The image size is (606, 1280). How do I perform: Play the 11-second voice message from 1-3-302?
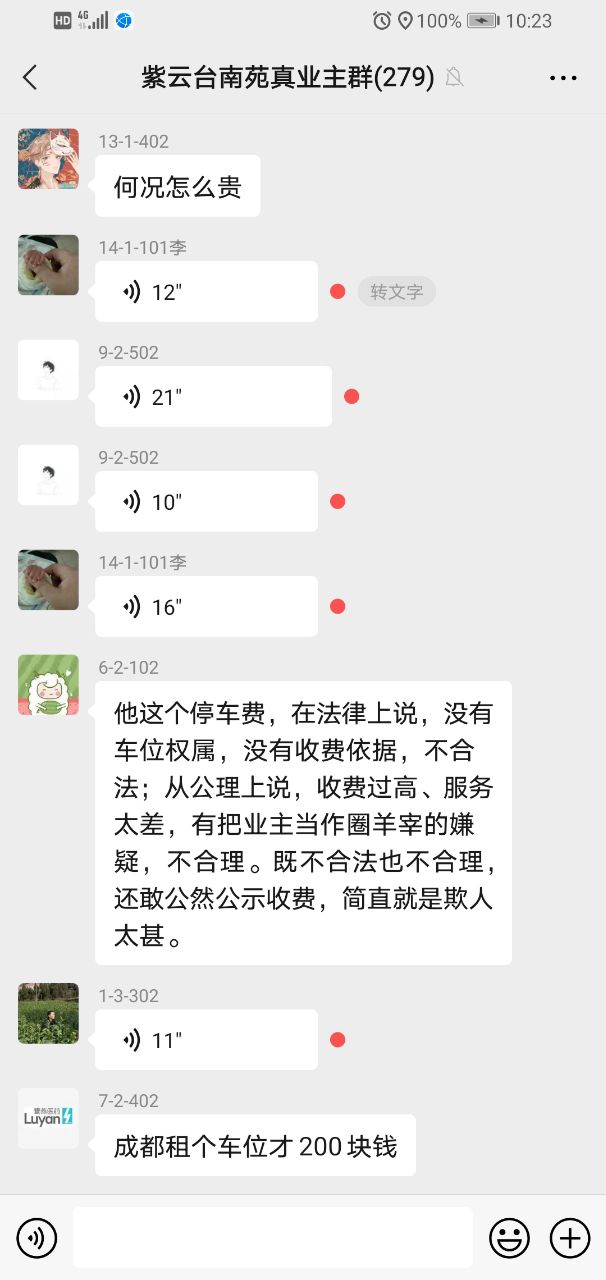[x=206, y=1040]
